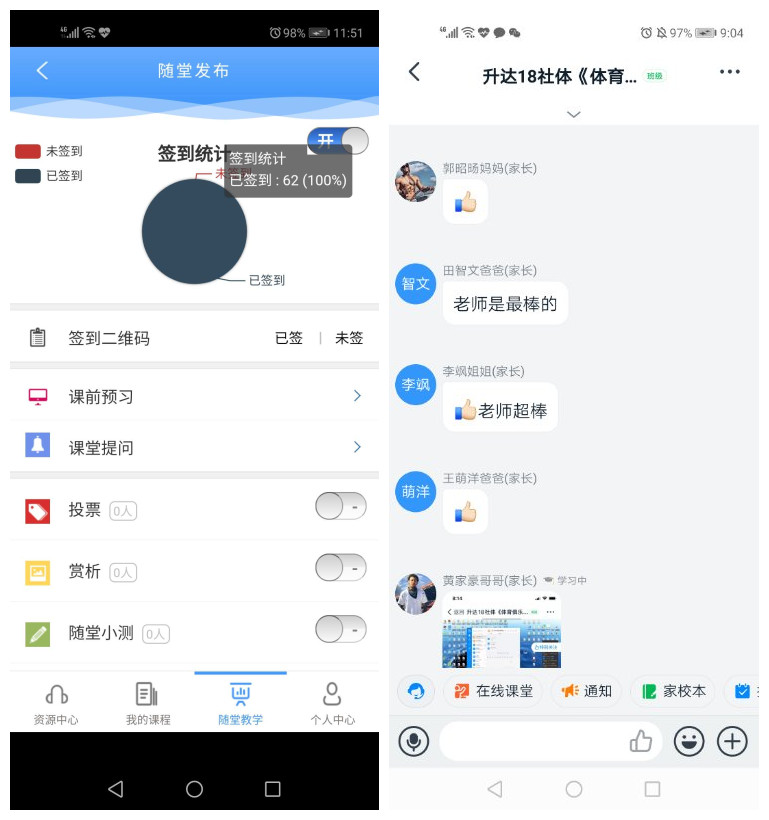
Task: Tap the microphone voice input icon
Action: click(x=414, y=741)
